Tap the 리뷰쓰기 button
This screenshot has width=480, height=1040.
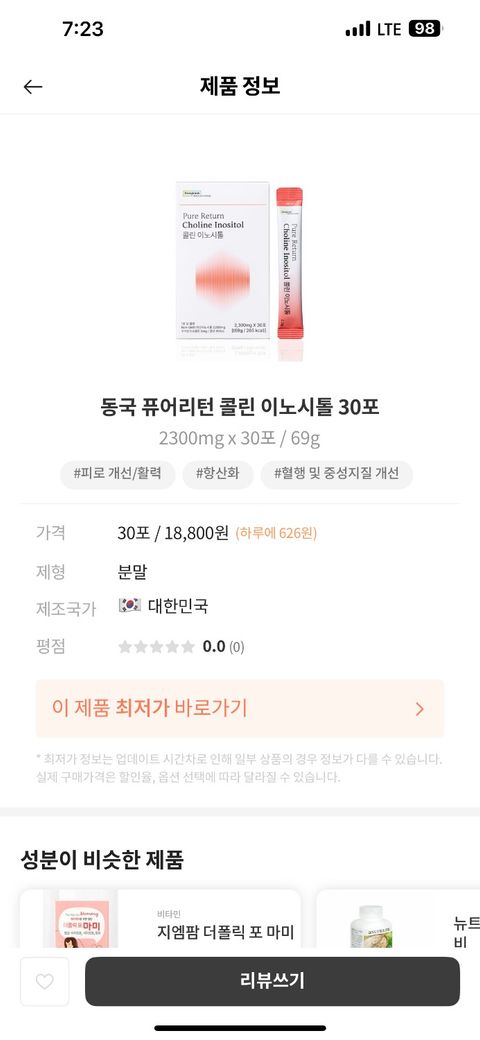tap(272, 981)
